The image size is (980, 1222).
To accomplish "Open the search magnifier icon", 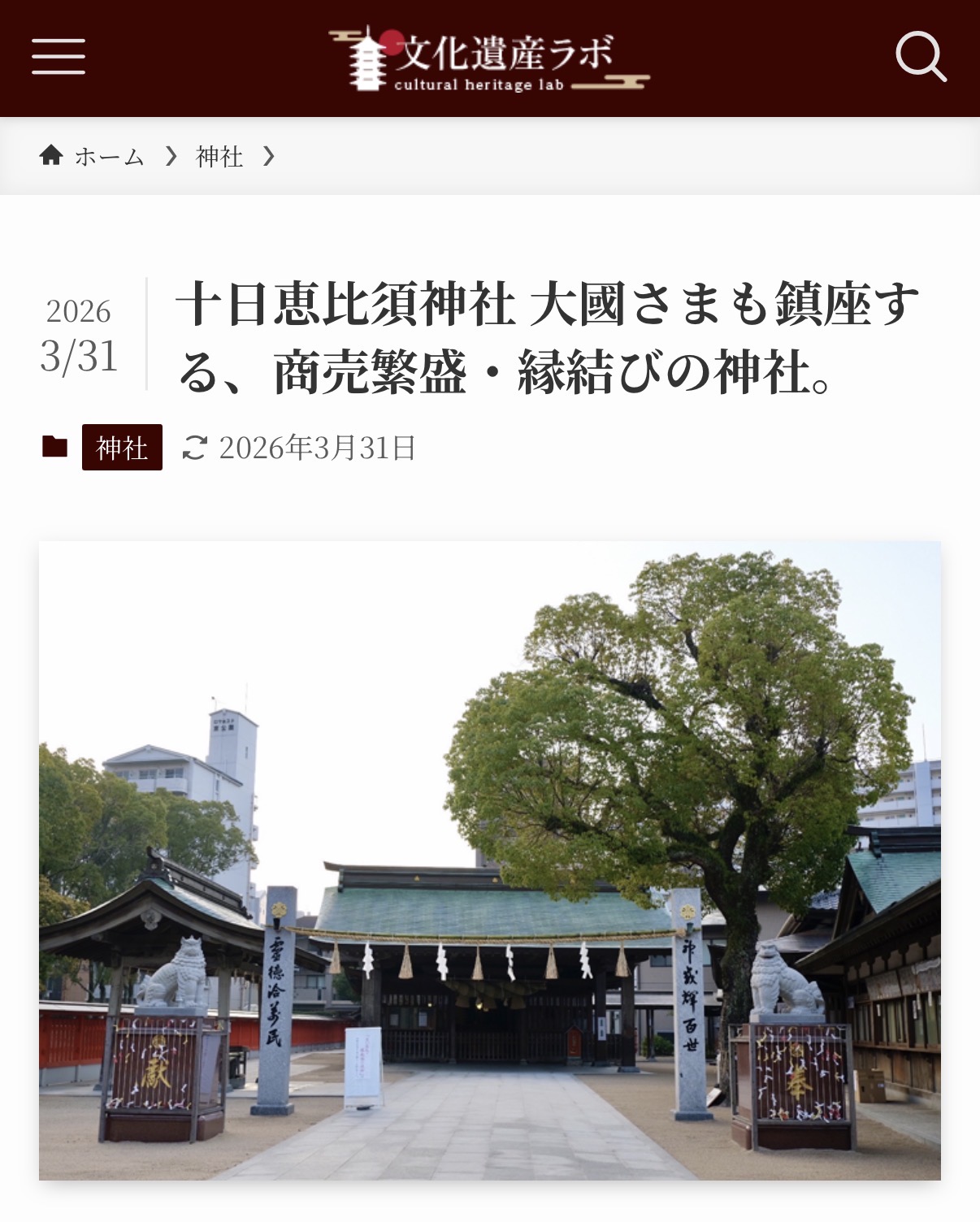I will coord(921,57).
